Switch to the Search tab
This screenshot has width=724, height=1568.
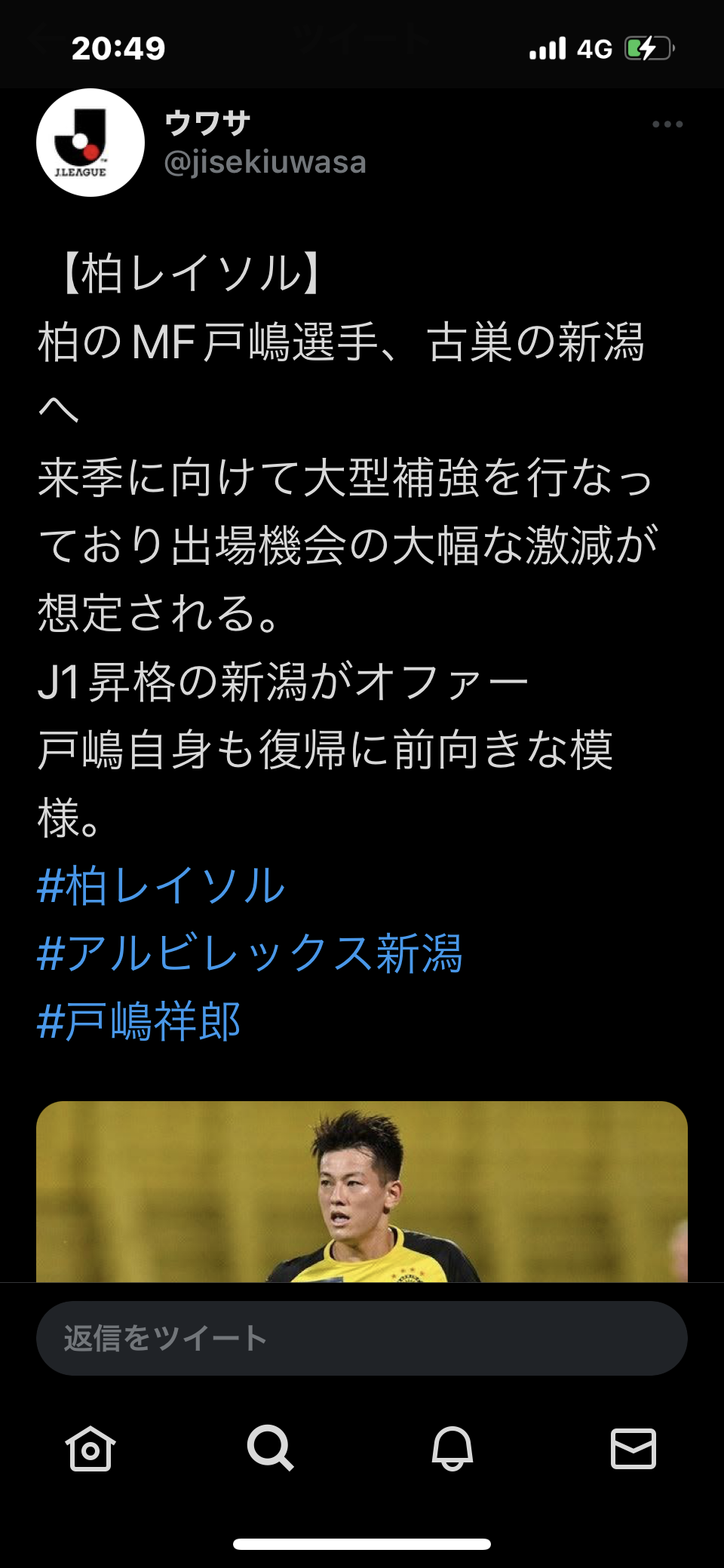point(271,1448)
